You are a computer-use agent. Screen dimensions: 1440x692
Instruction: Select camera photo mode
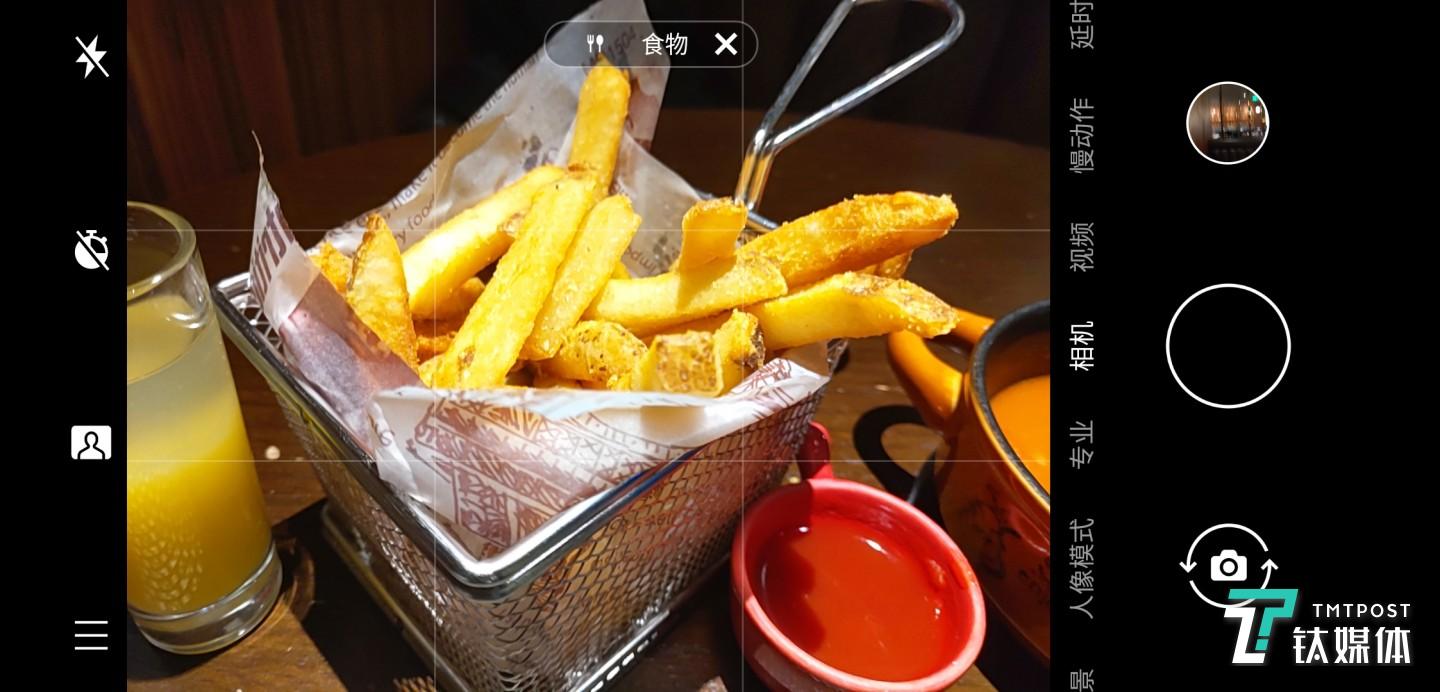(x=1082, y=346)
